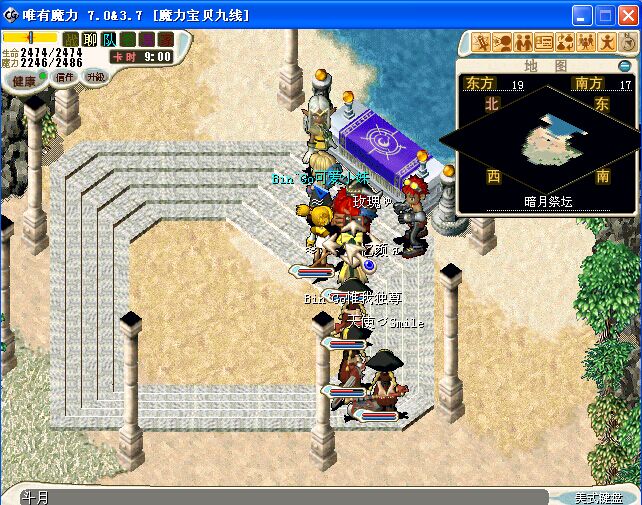Image resolution: width=642 pixels, height=505 pixels.
Task: Tap the sword duel icon in toolbar
Action: 481,42
